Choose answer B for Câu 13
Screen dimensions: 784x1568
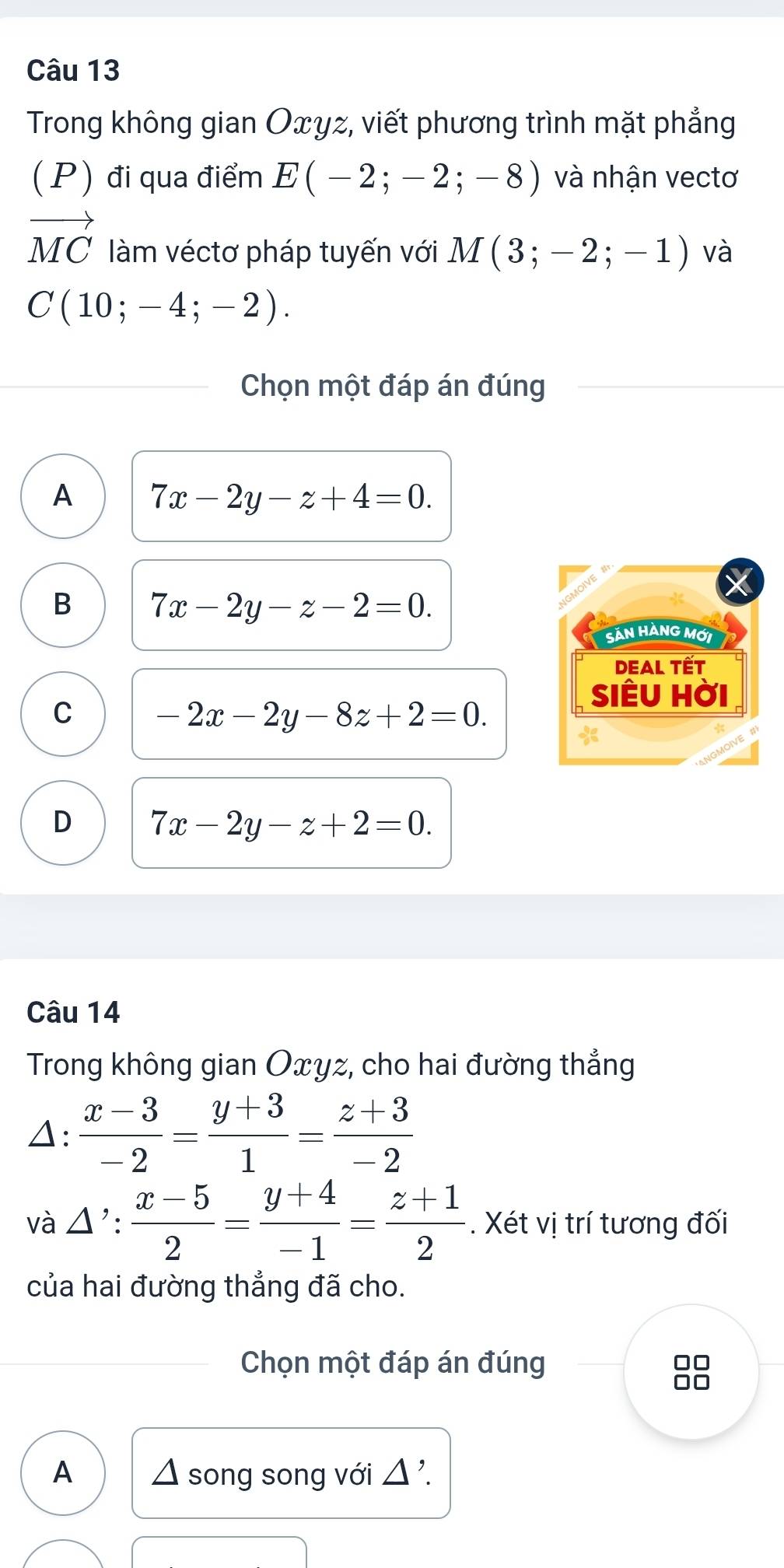[x=63, y=605]
